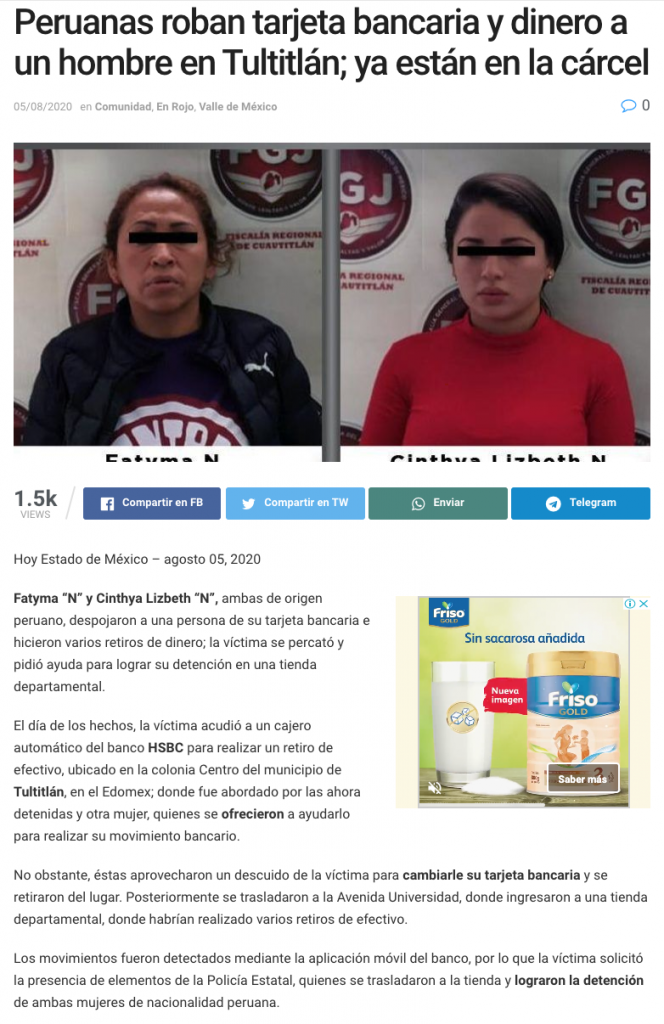Share the article on Facebook

[151, 503]
